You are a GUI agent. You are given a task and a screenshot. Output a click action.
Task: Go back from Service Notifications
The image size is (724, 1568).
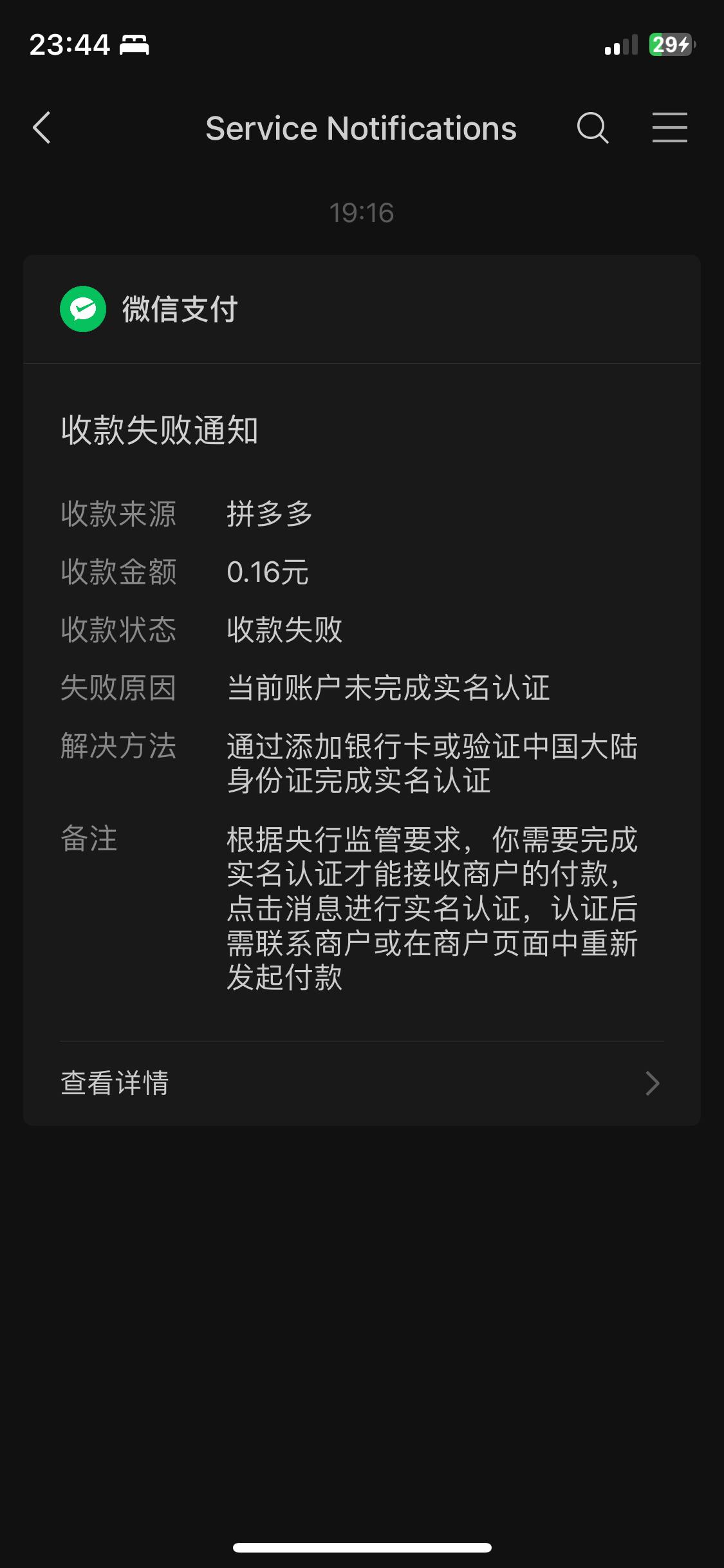42,127
